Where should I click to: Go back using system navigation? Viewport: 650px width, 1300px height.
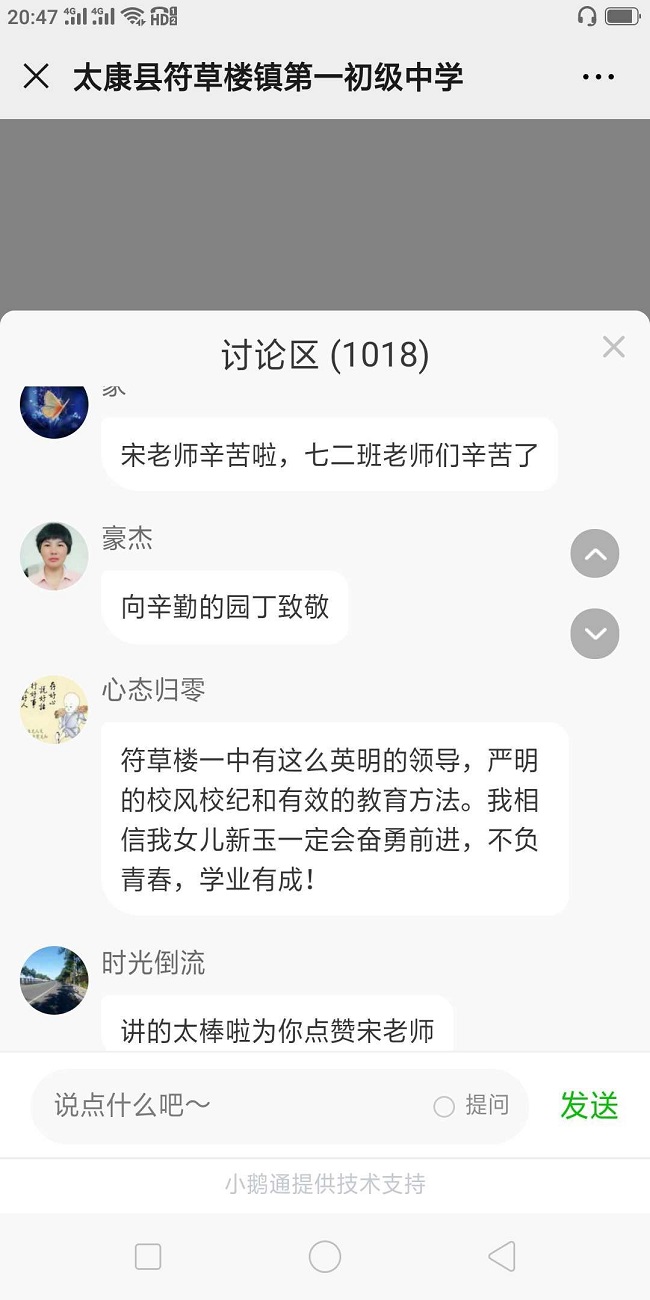[501, 1256]
